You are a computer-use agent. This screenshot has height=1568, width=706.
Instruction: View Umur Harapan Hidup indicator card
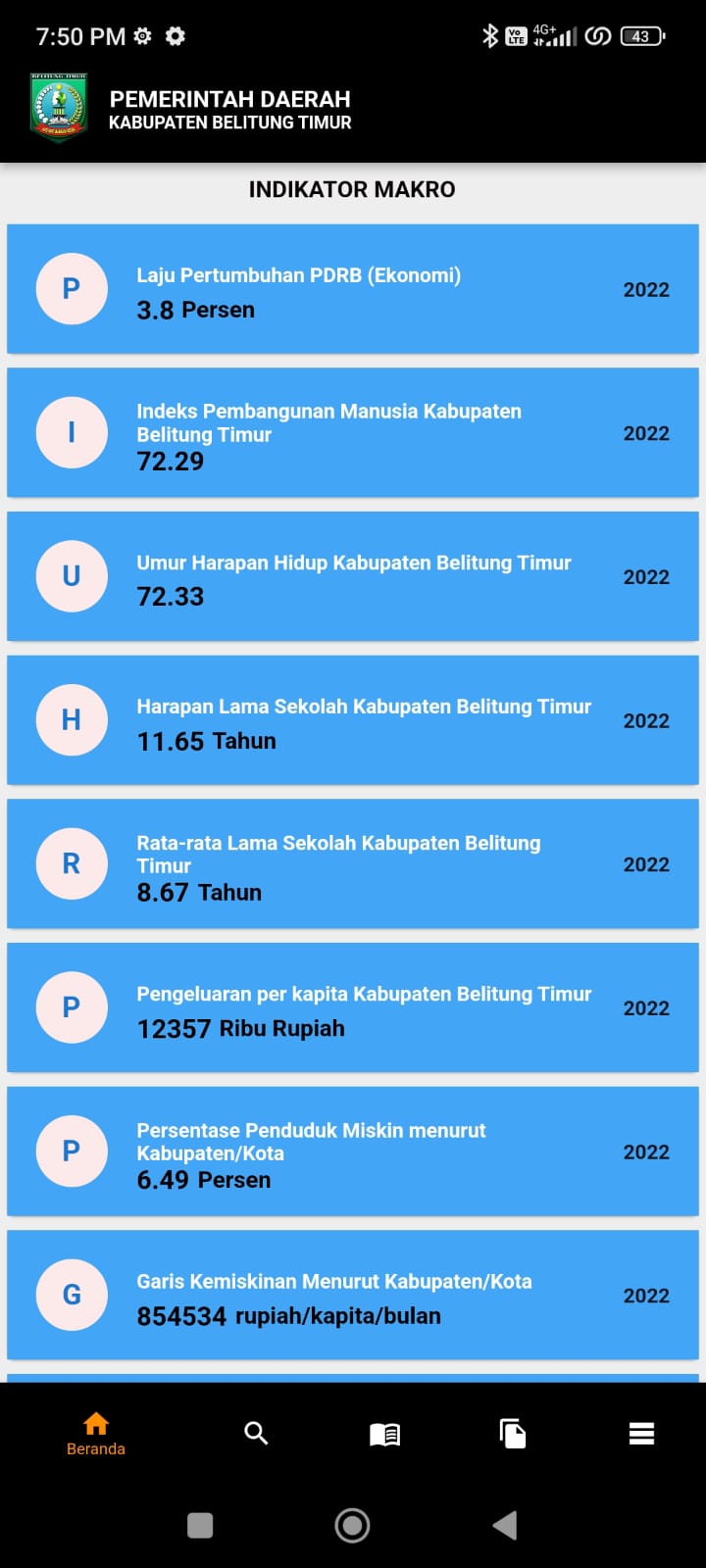(353, 577)
